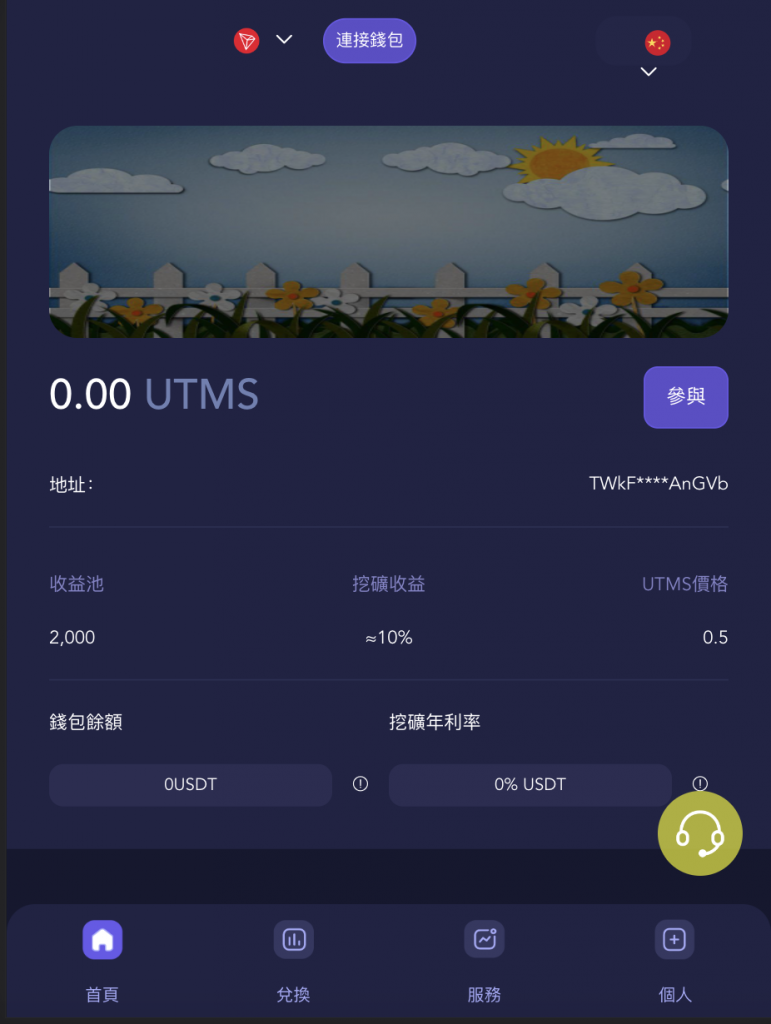
Task: Expand the network selection dropdown arrow
Action: (x=284, y=40)
